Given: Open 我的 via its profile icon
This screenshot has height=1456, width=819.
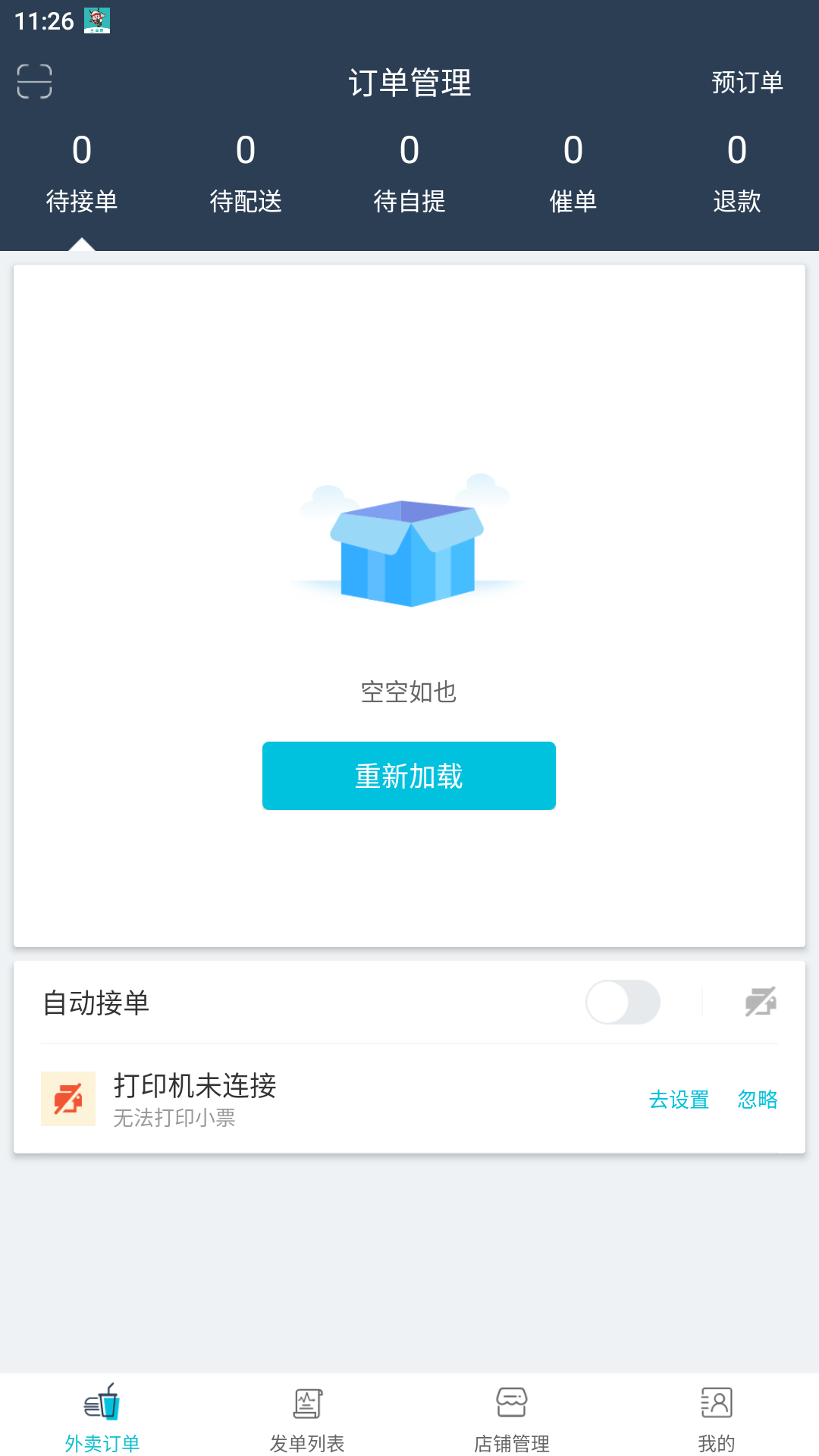Looking at the screenshot, I should pos(716,1408).
